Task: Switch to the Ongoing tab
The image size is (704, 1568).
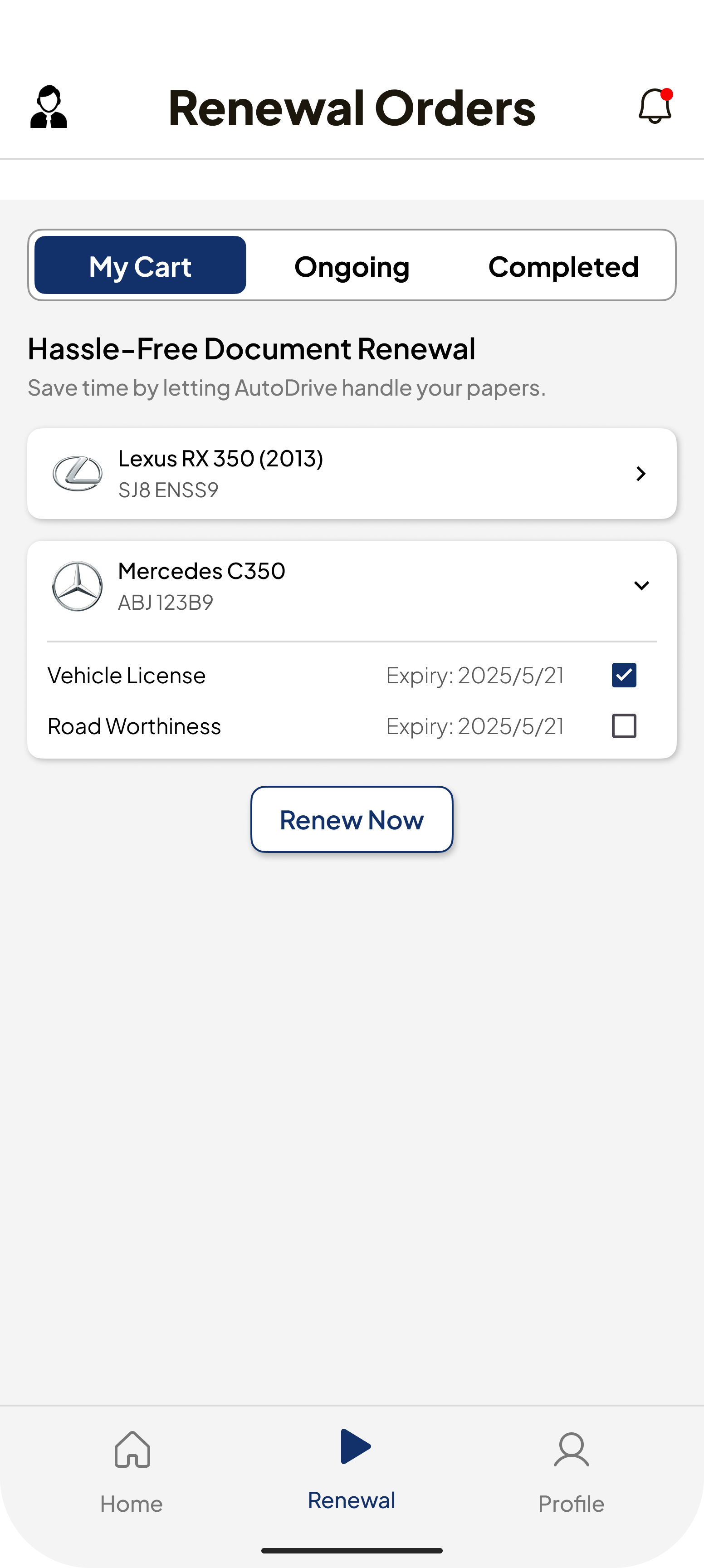Action: click(x=352, y=265)
